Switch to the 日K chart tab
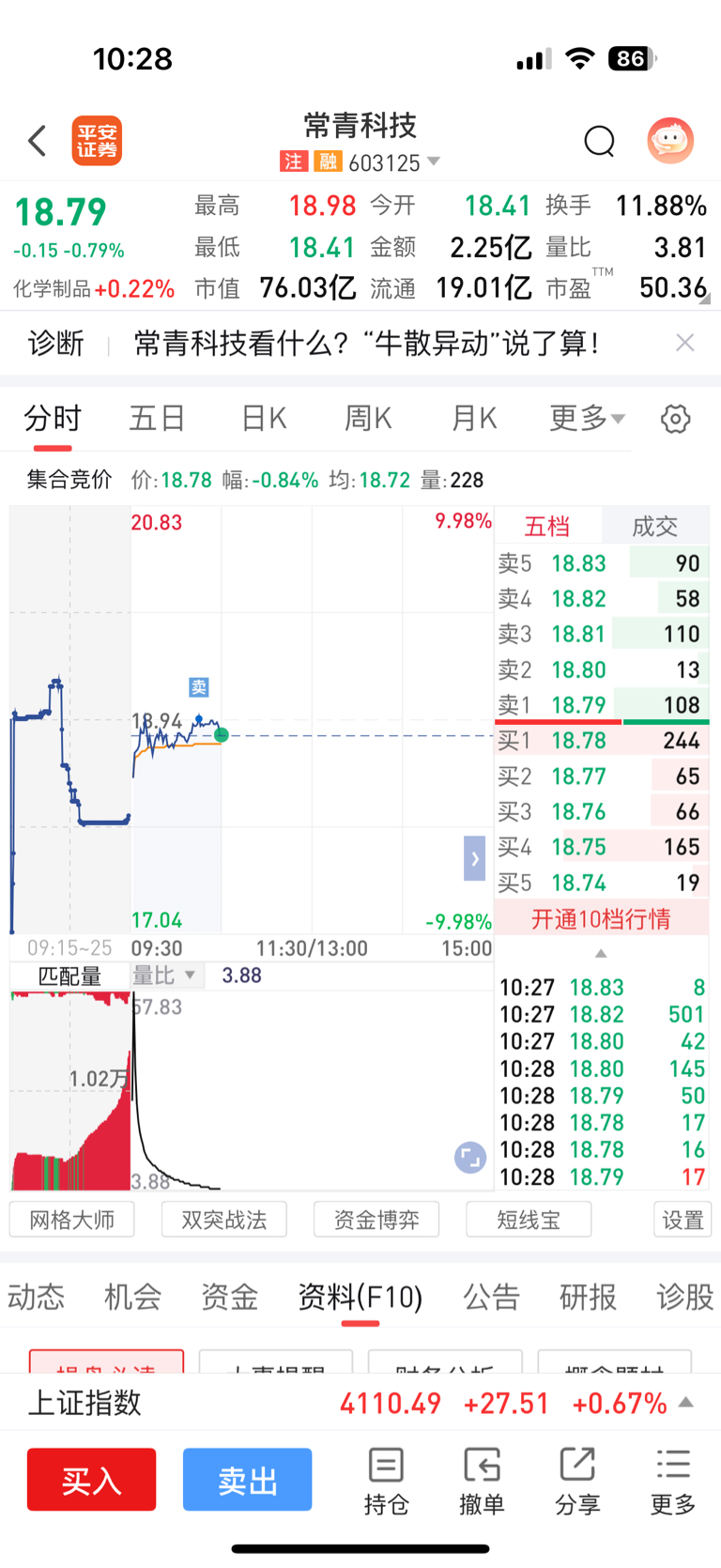Screen dimensions: 721x1568 264,419
